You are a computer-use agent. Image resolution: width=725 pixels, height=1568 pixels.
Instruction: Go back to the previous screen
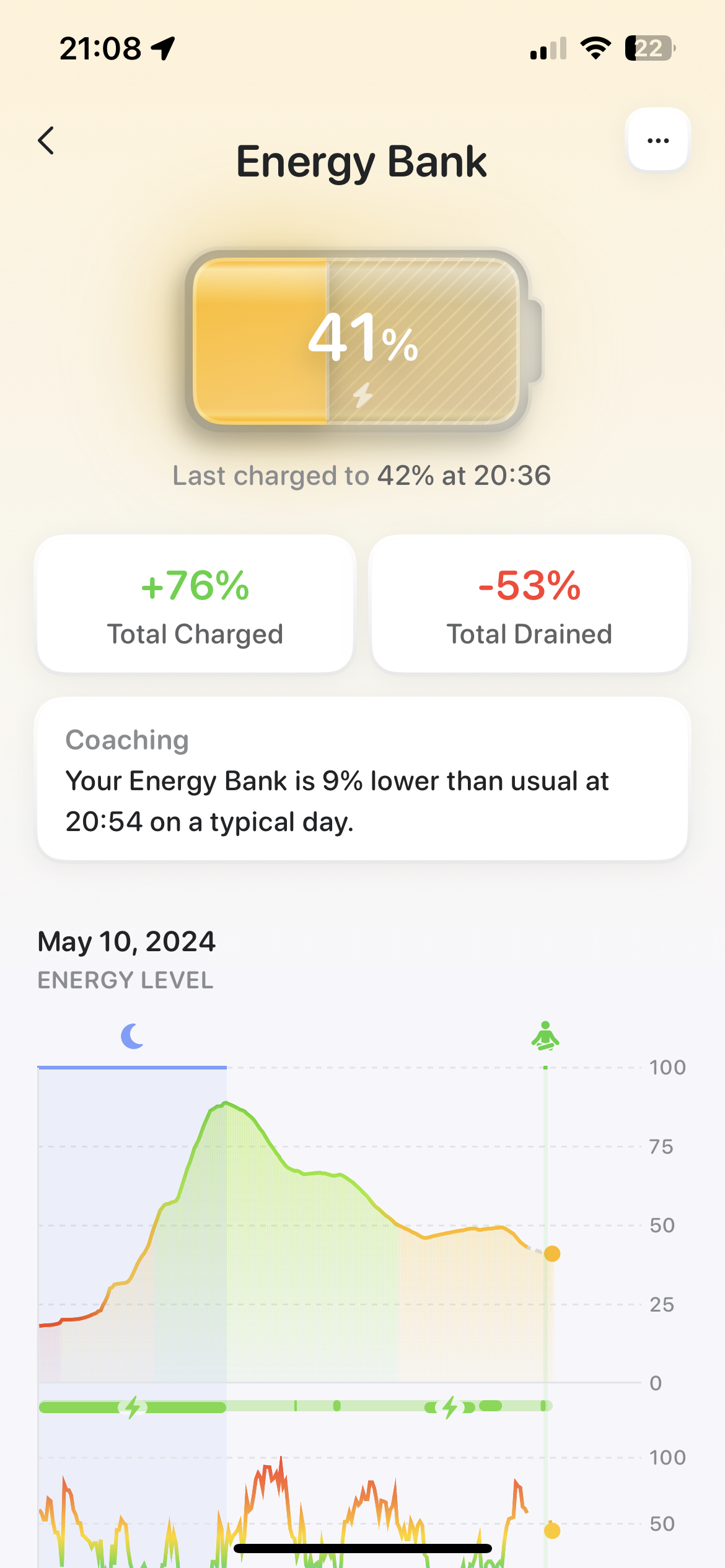tap(46, 141)
